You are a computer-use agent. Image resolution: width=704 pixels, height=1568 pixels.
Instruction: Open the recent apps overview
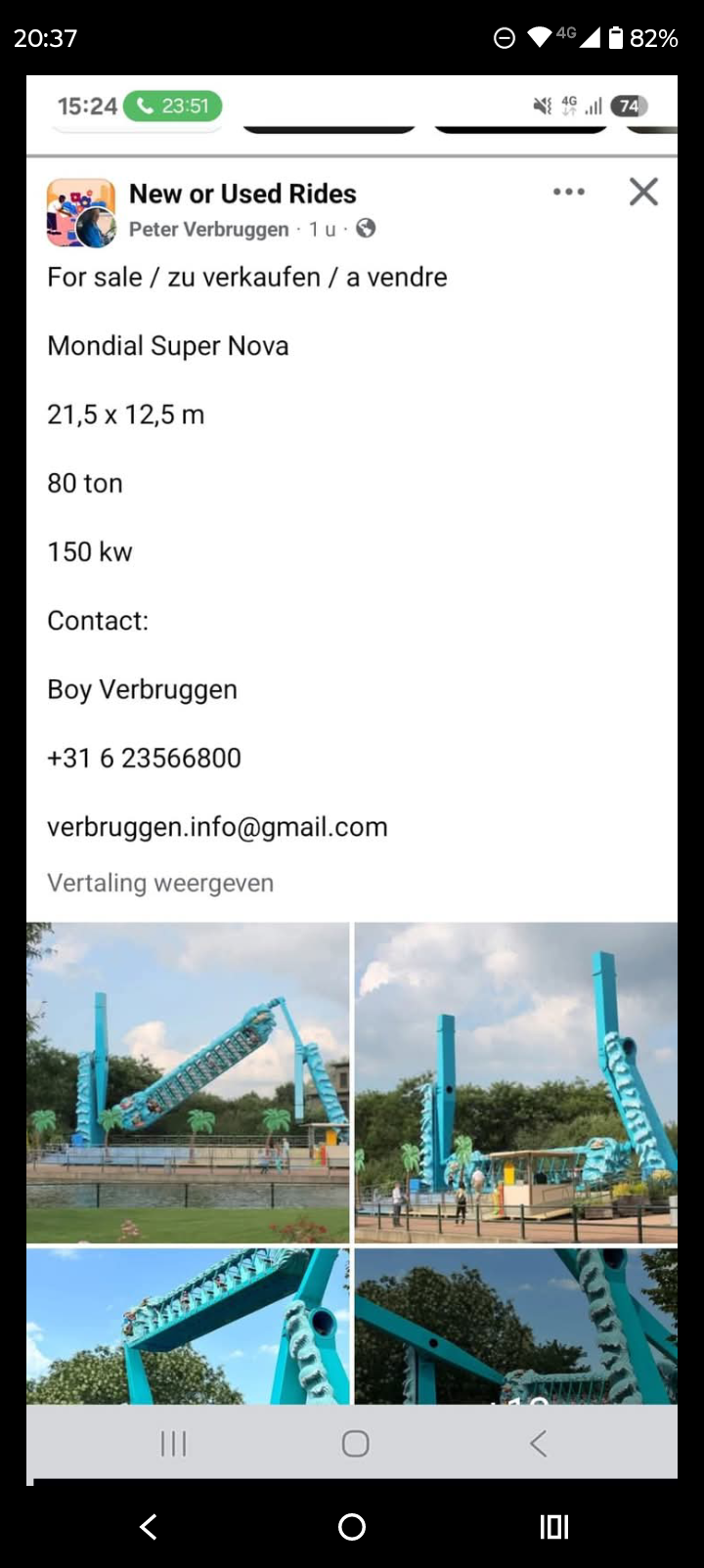(x=553, y=1527)
